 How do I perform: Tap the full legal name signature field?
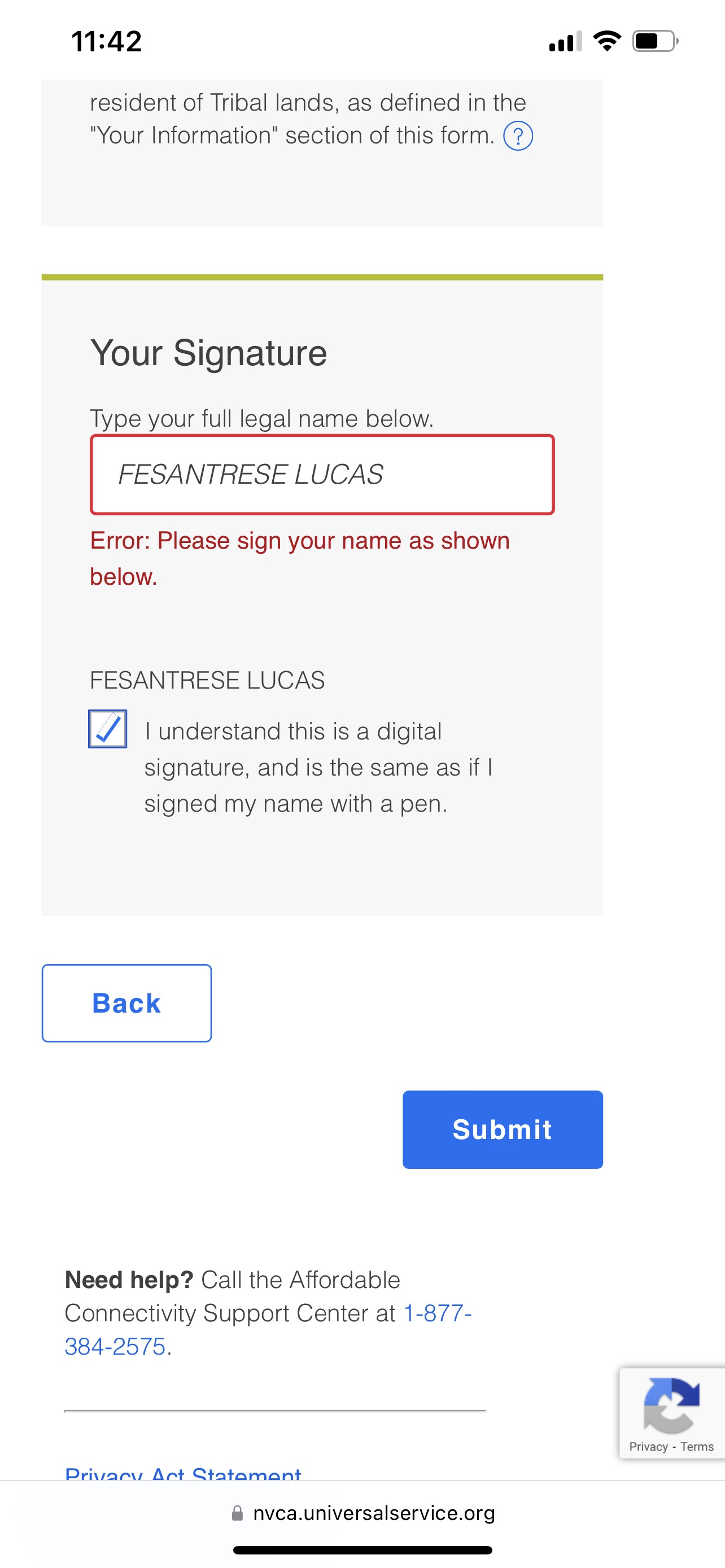tap(322, 474)
